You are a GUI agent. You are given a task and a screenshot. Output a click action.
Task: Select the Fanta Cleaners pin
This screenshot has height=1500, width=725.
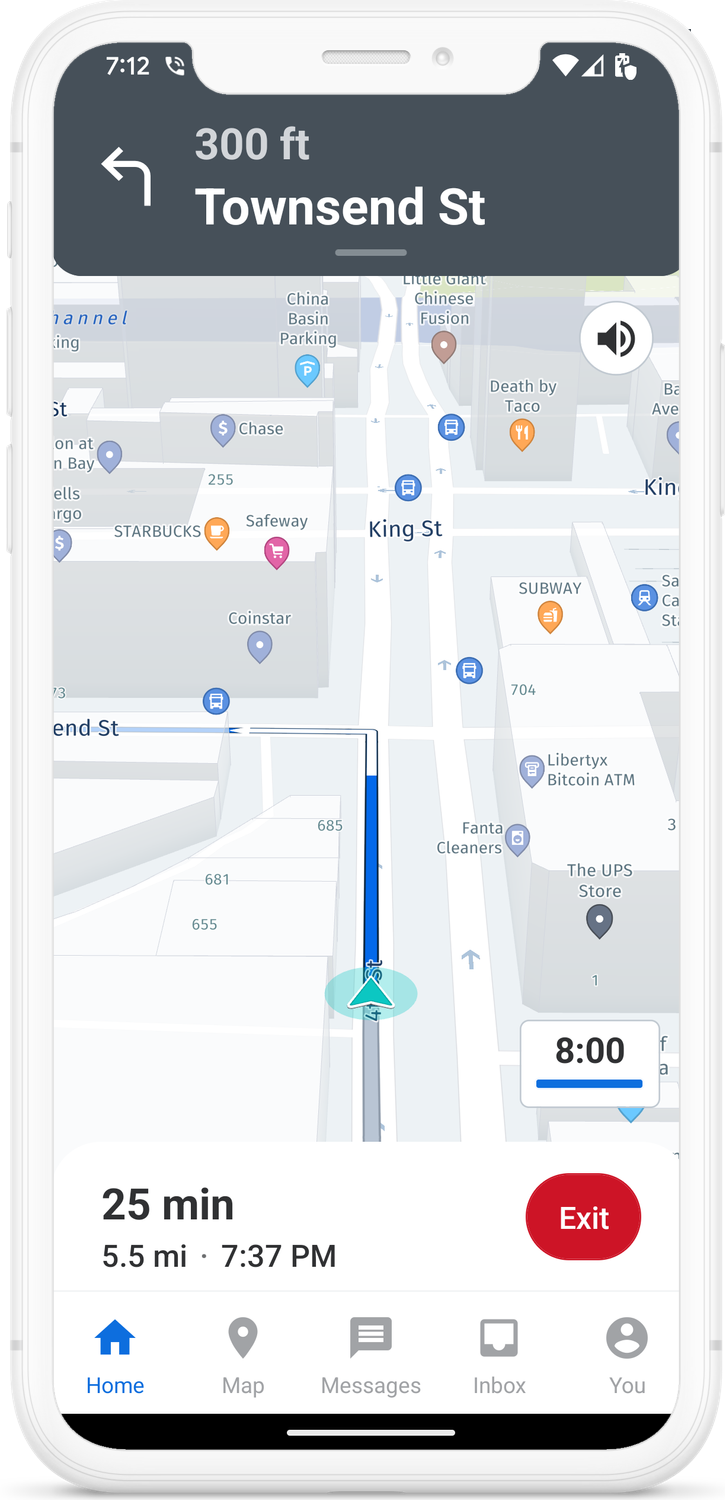point(516,839)
